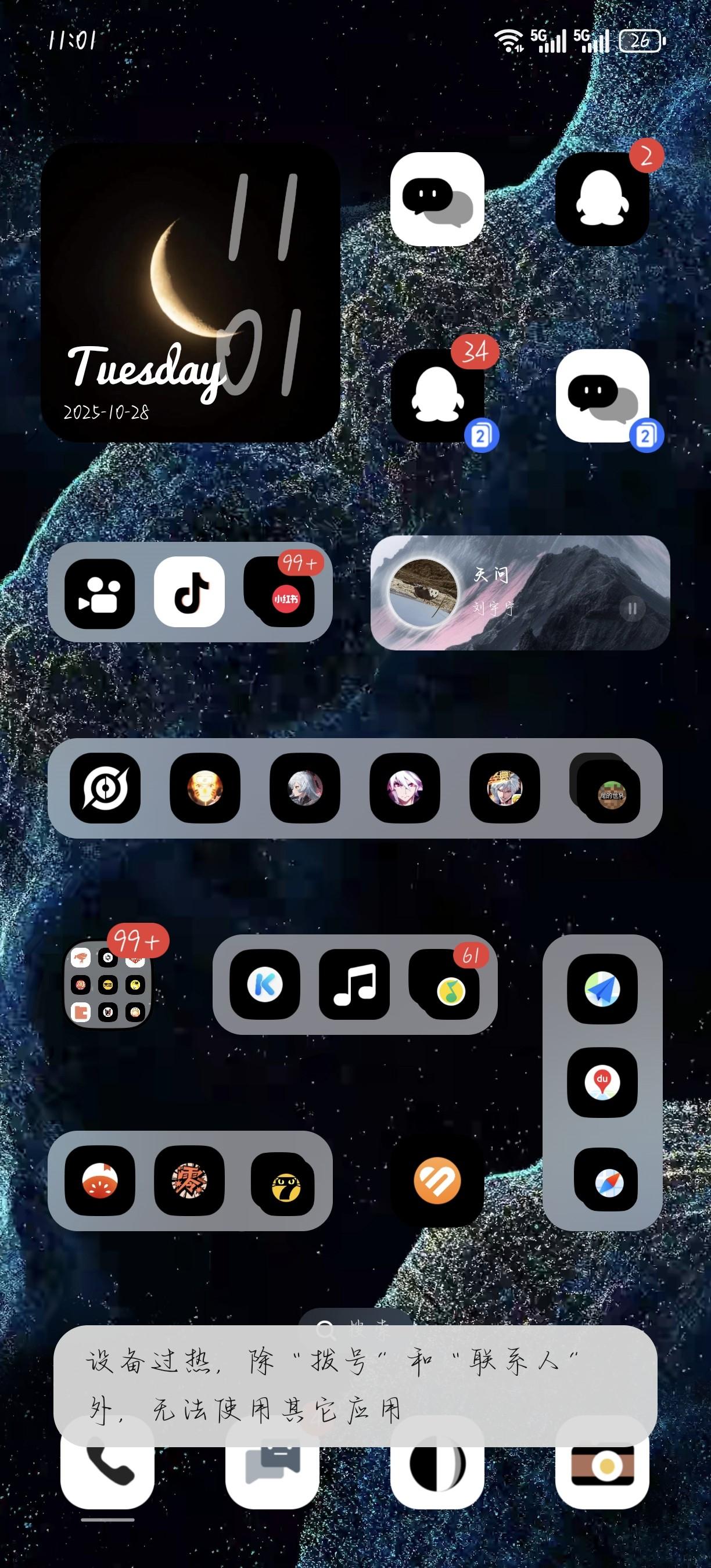Open the paper plane navigation app

pos(602,989)
